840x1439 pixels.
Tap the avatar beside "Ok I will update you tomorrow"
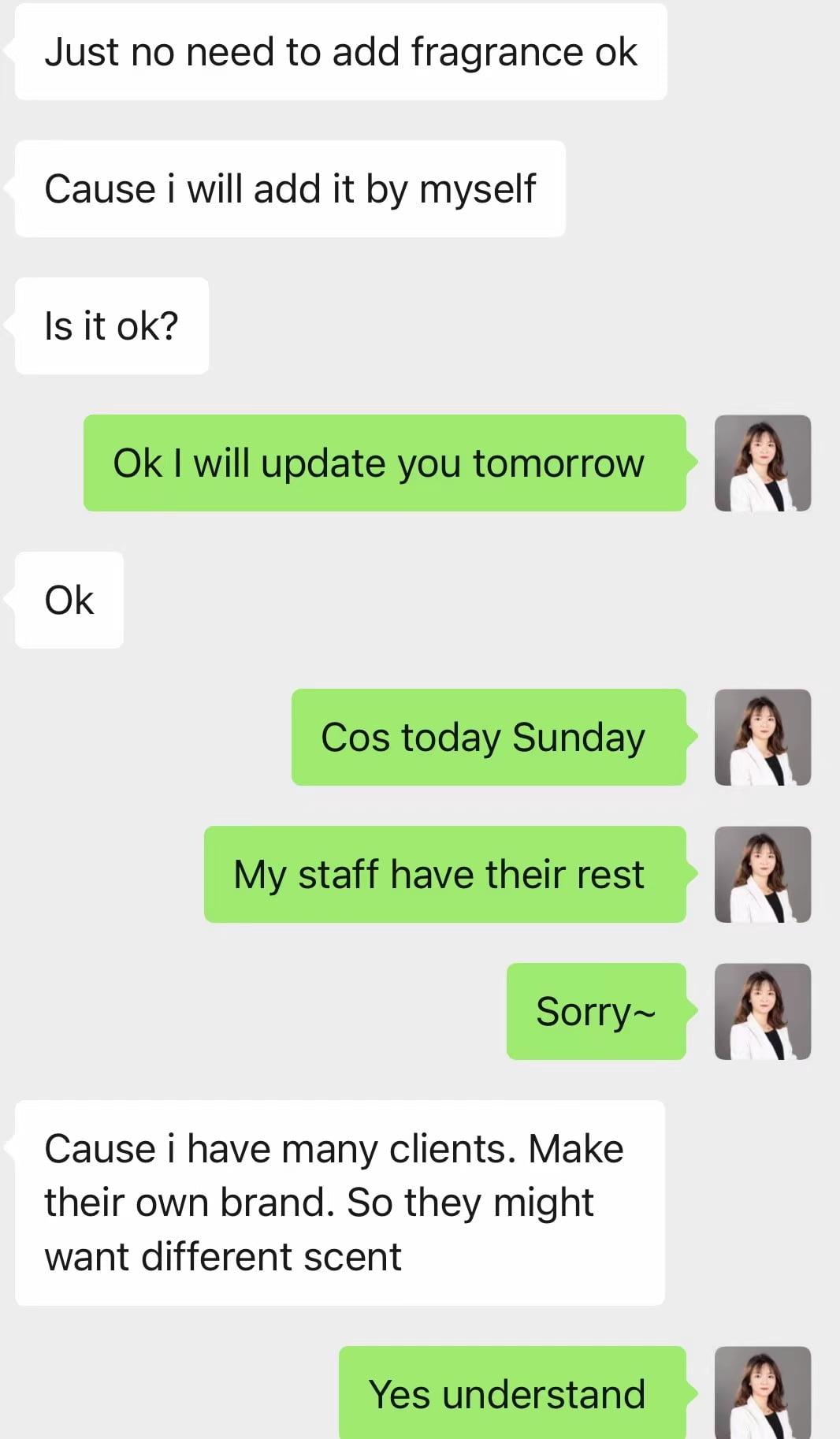click(x=763, y=463)
